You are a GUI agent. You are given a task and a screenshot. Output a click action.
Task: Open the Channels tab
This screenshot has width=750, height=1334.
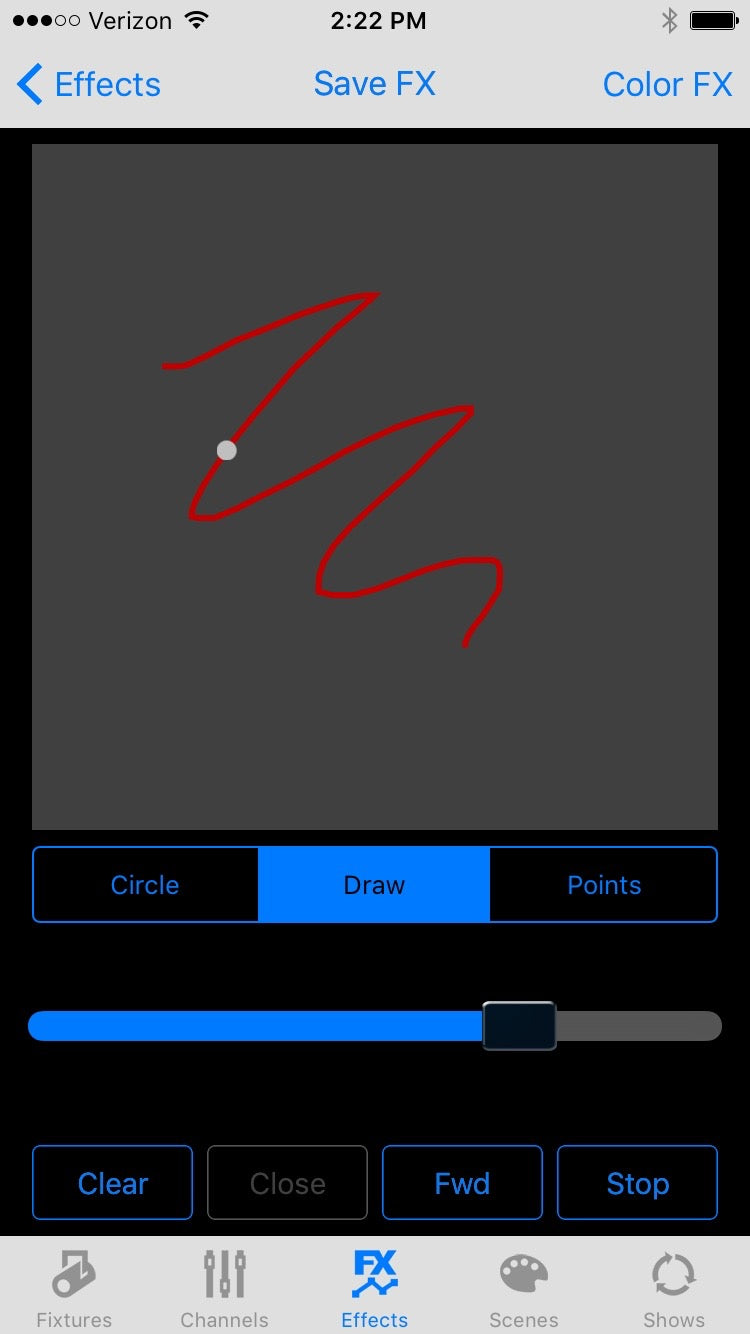coord(225,1288)
